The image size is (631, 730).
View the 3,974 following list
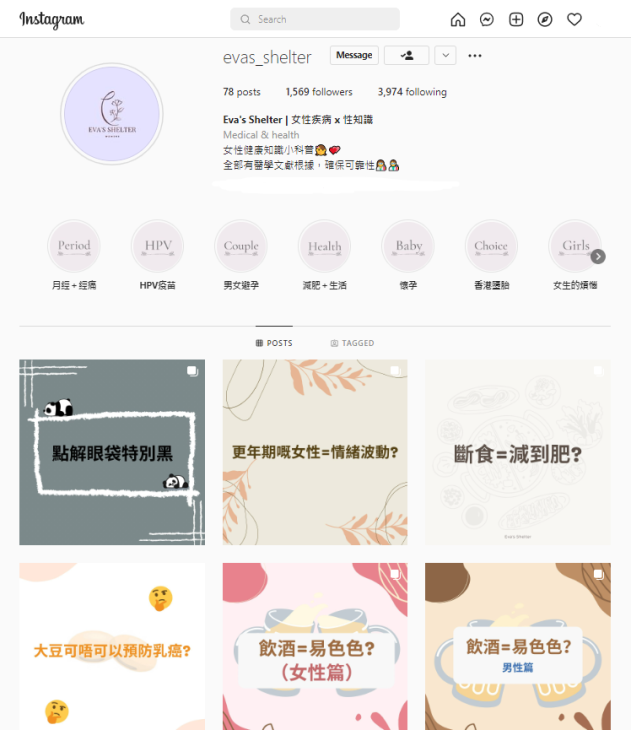coord(412,92)
